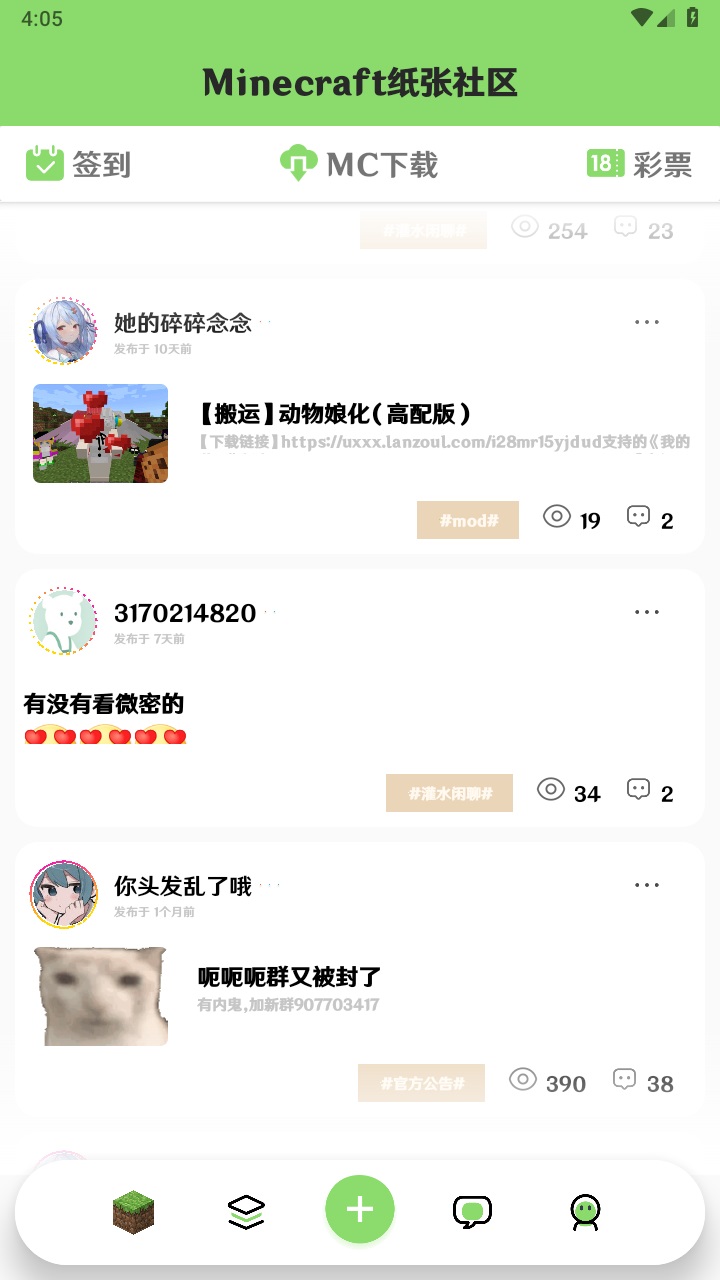
Task: Open the cat image thumbnail on 呃呃呃群又被封了 post
Action: [100, 995]
